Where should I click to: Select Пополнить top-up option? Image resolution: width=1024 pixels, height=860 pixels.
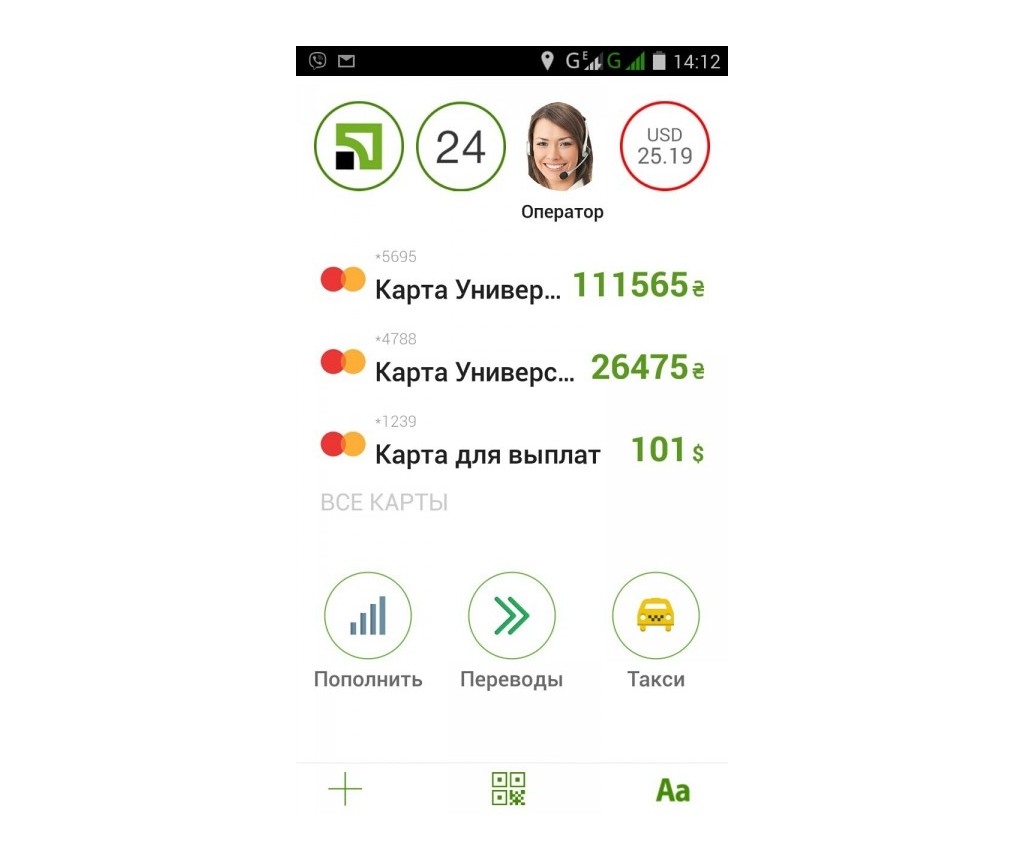[x=368, y=617]
